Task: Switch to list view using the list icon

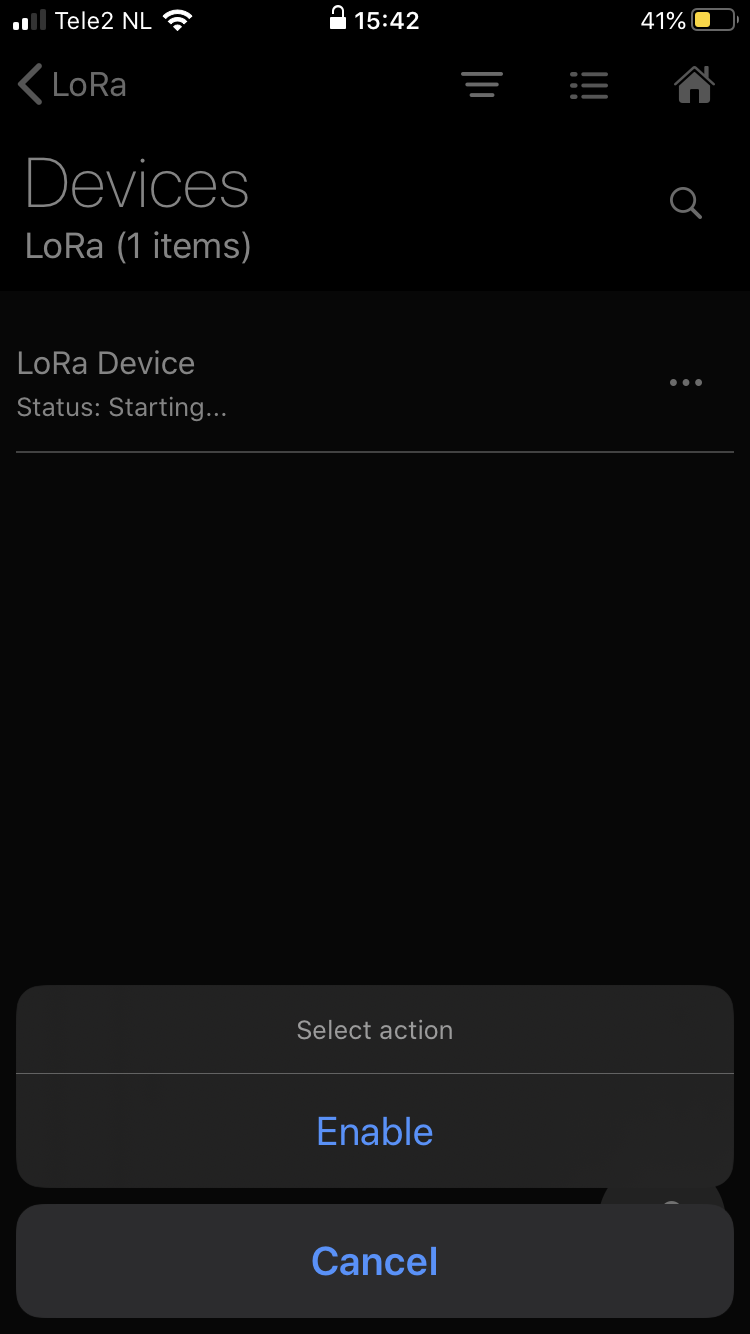Action: pyautogui.click(x=589, y=85)
